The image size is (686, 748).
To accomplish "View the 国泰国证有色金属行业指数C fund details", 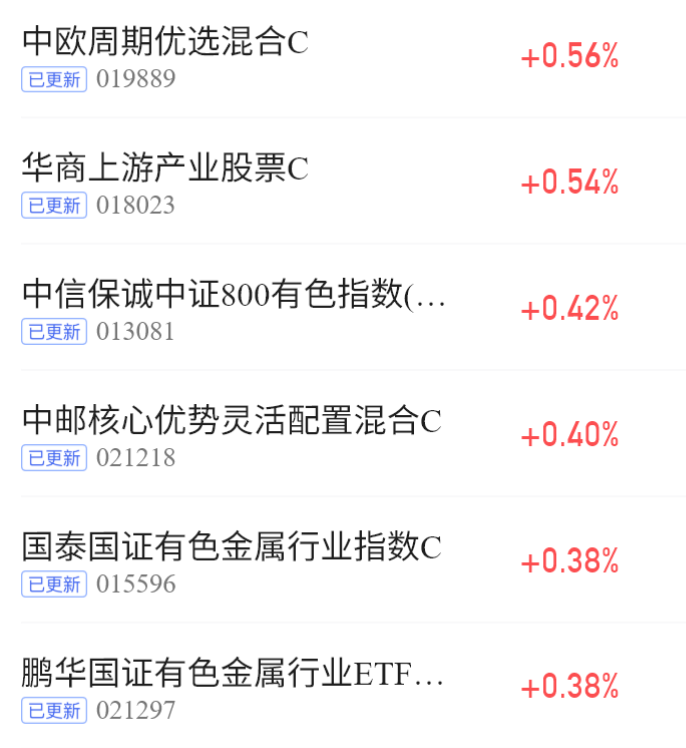I will [343, 560].
